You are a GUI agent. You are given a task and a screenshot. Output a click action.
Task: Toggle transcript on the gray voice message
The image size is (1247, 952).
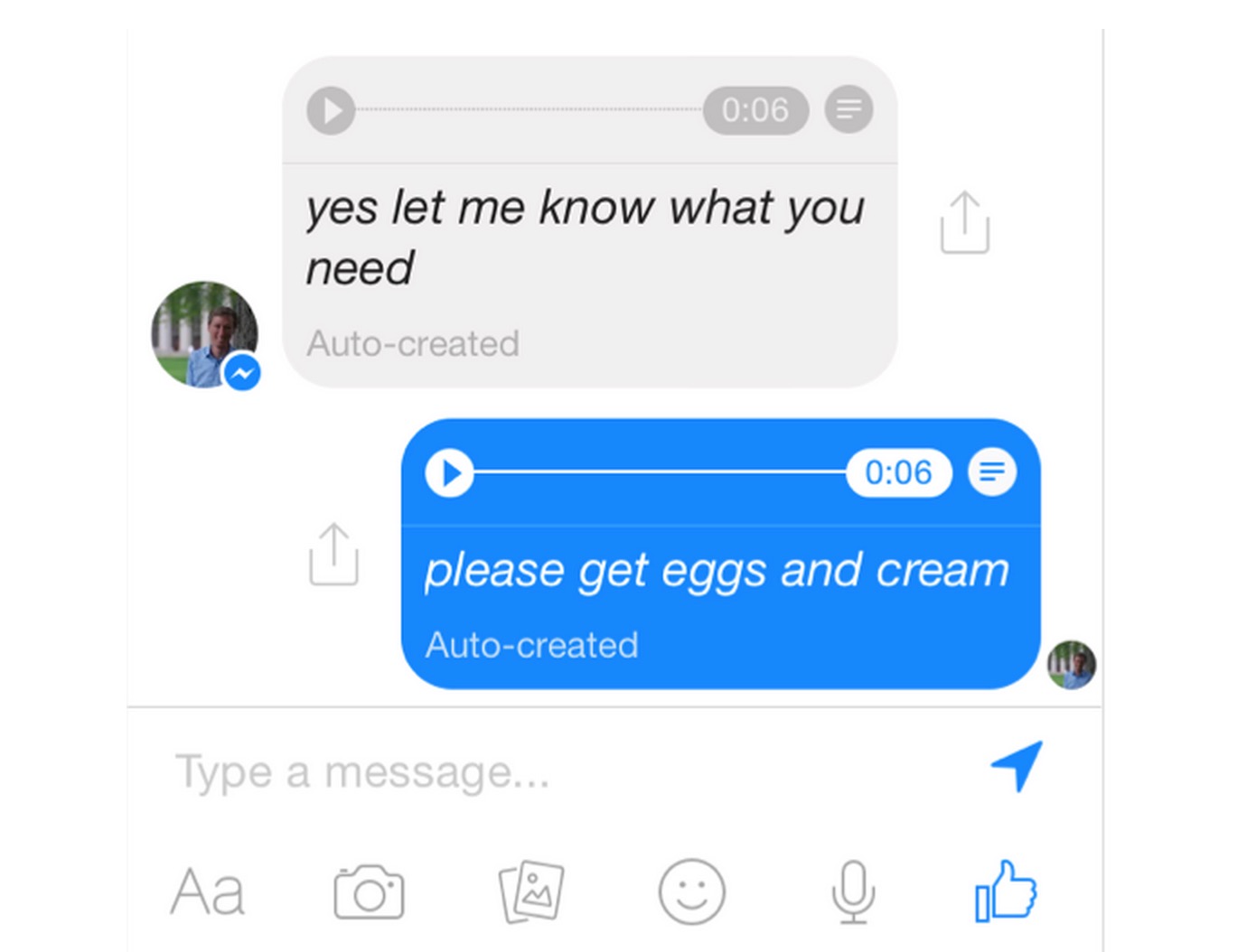(x=849, y=109)
